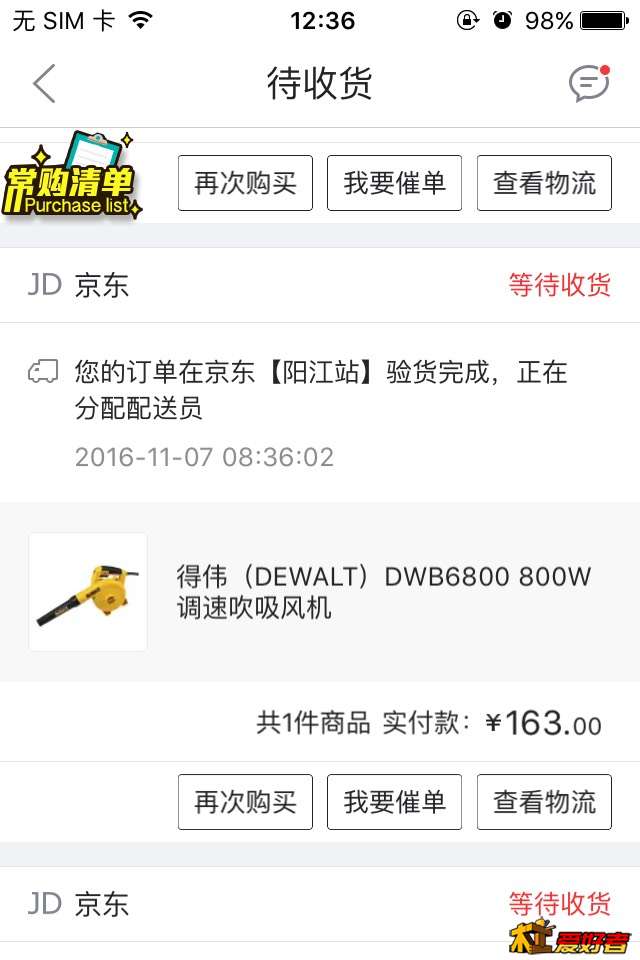
Task: Tap 我要催单 below the ¥163.00 total
Action: [x=394, y=802]
